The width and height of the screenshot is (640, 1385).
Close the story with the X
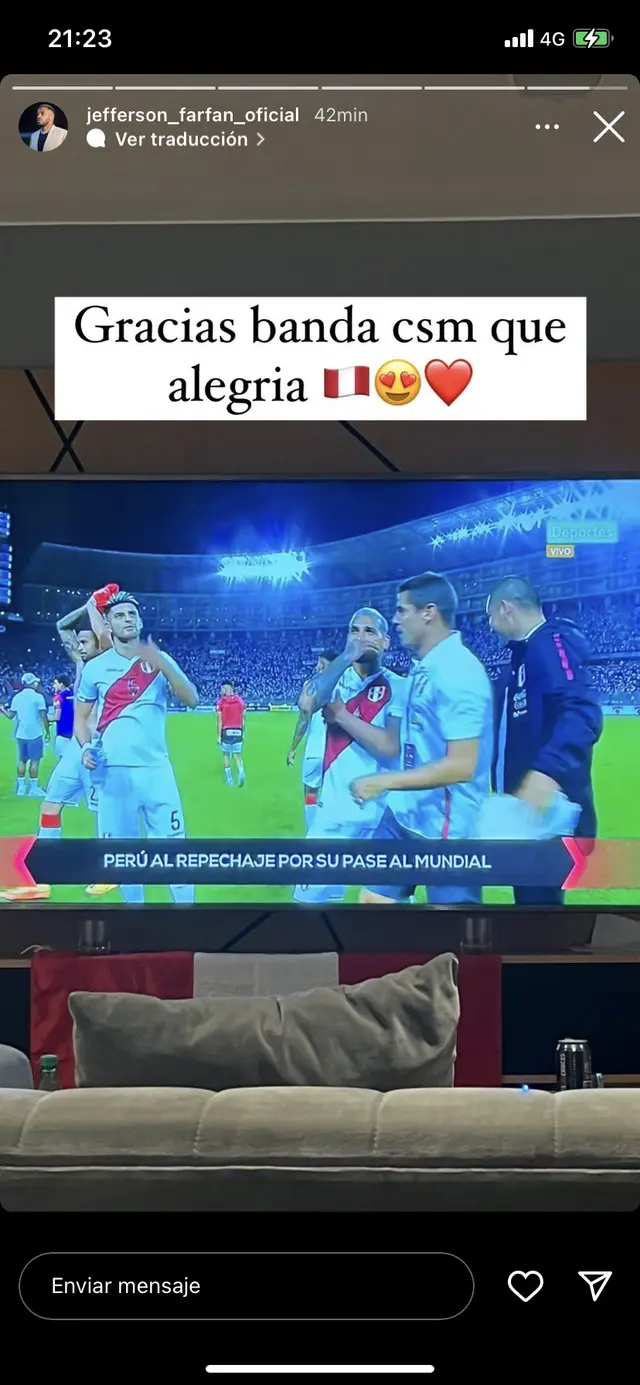click(x=608, y=127)
